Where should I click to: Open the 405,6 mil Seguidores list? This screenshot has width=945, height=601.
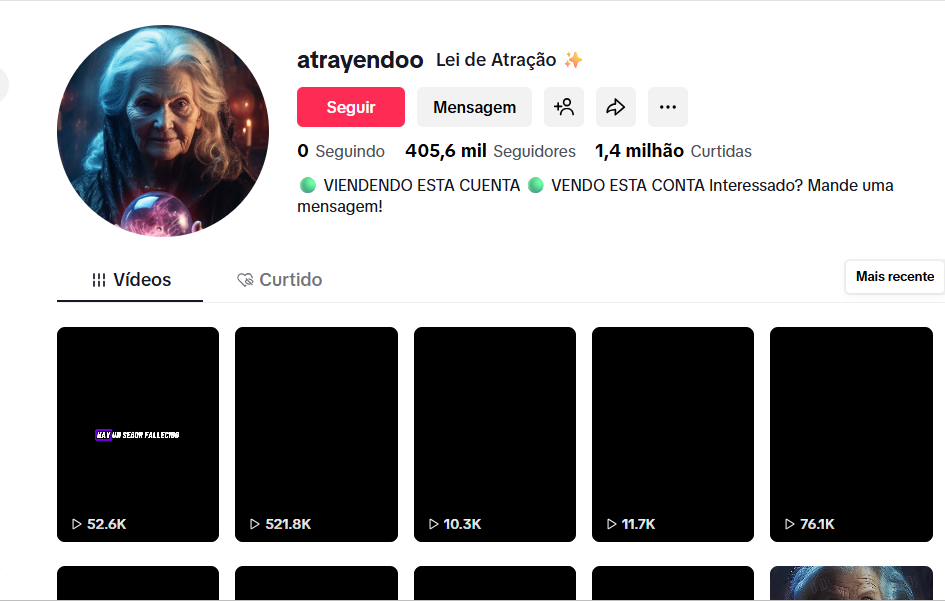point(490,151)
